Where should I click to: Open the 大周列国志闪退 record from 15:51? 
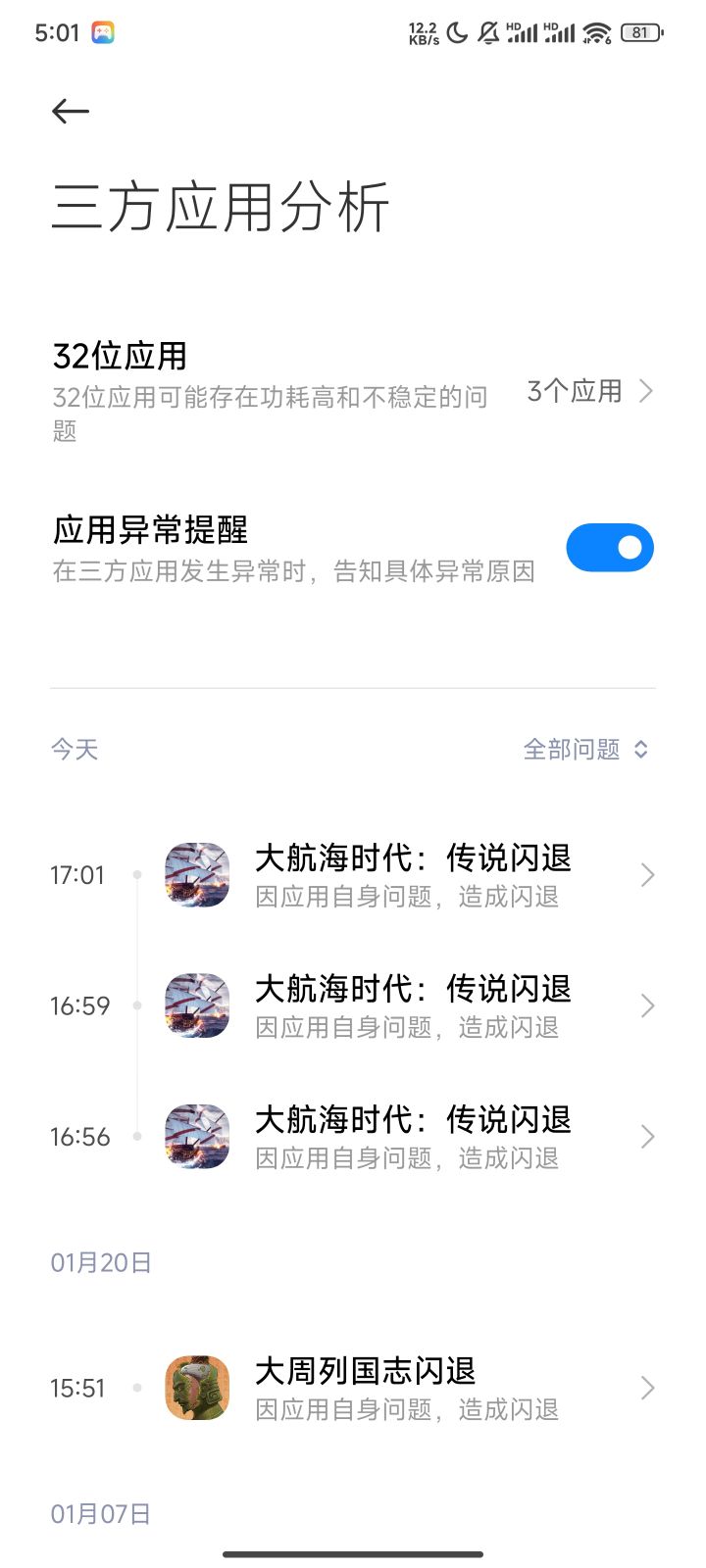coord(412,1388)
